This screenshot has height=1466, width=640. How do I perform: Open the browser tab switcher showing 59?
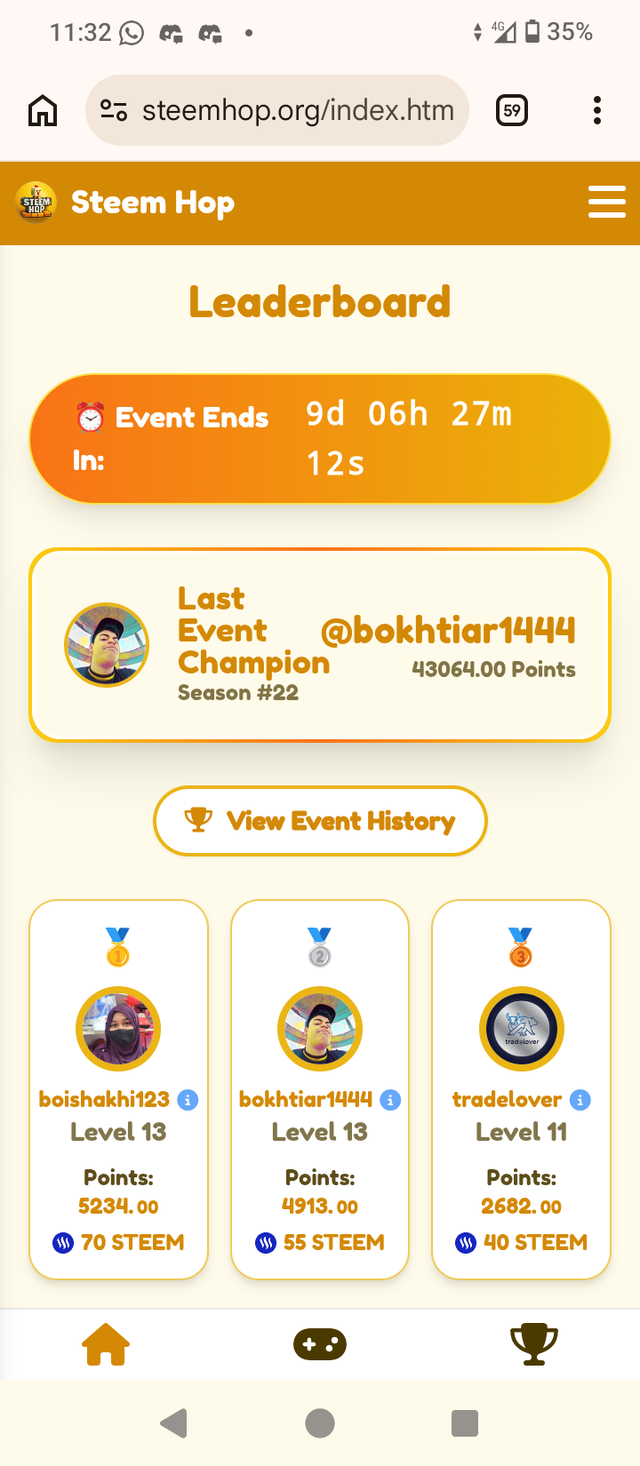(x=512, y=110)
